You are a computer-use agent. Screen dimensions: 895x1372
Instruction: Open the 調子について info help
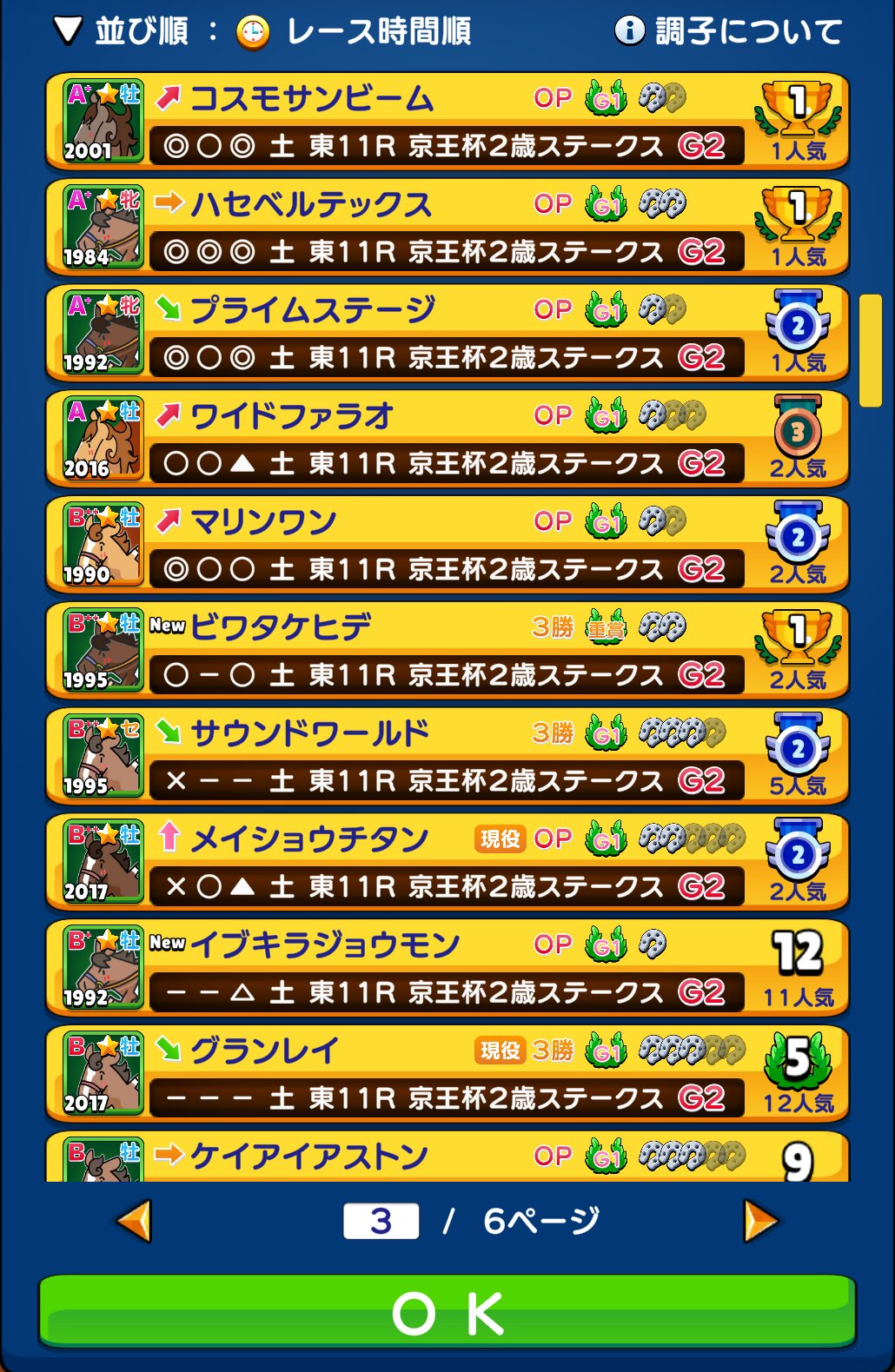coord(728,32)
